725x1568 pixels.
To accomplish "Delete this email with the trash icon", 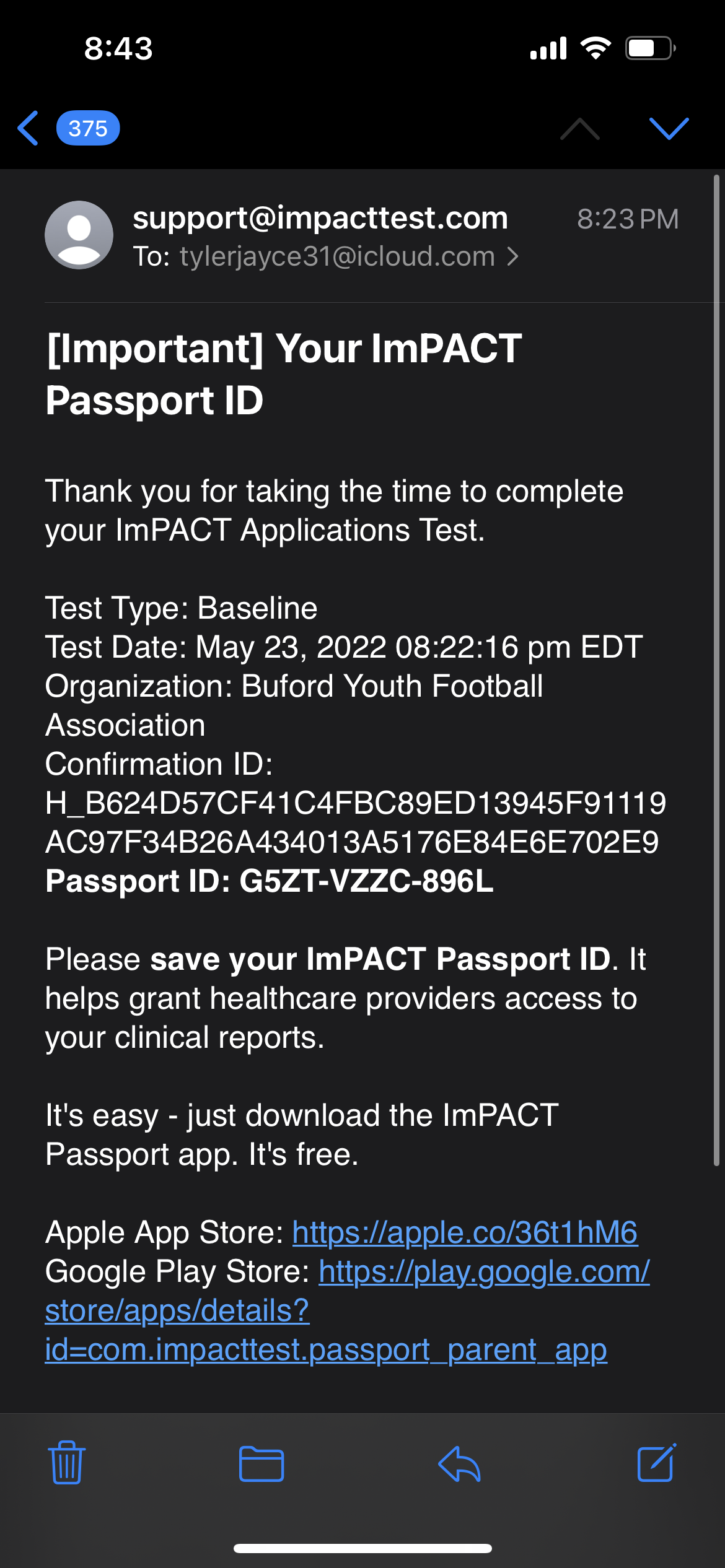I will (x=67, y=1463).
